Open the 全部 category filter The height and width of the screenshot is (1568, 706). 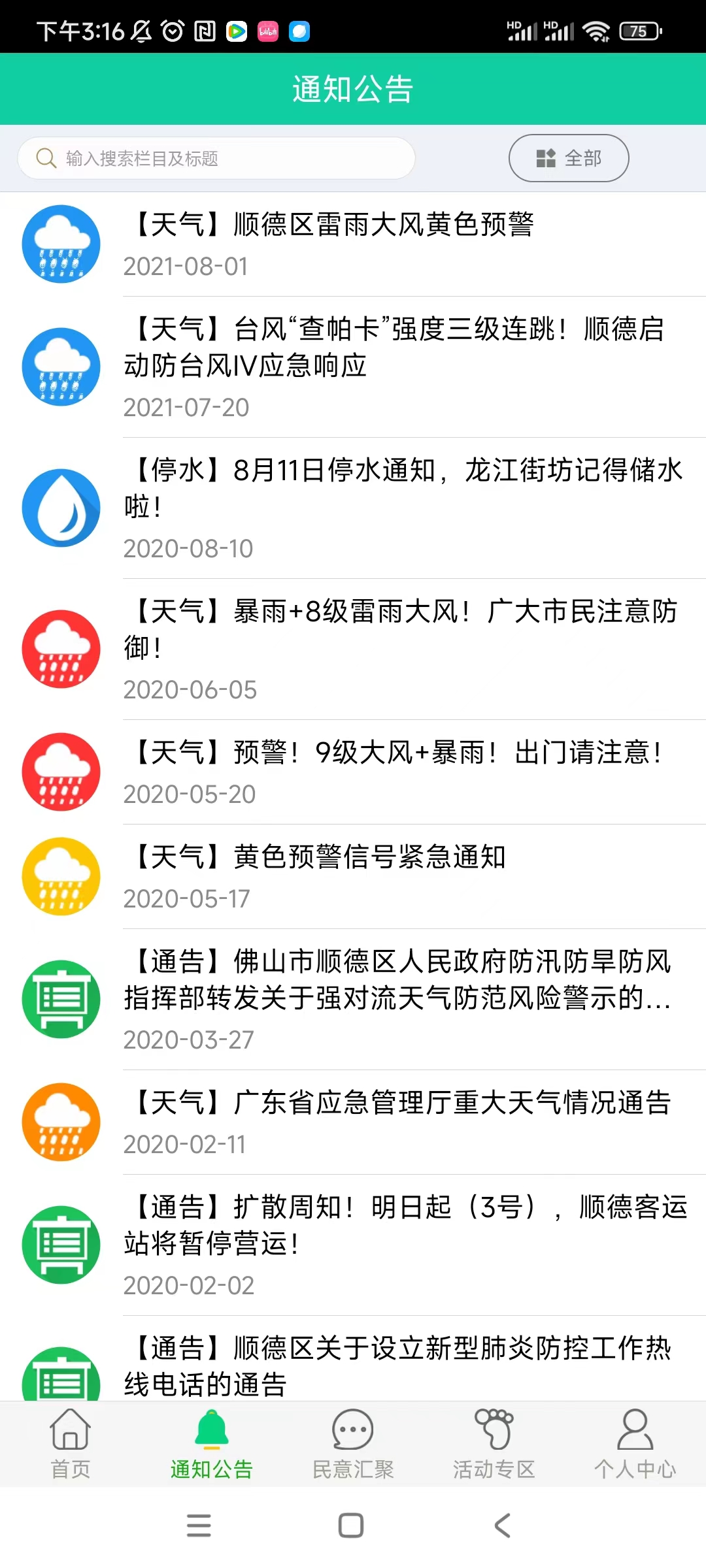569,158
